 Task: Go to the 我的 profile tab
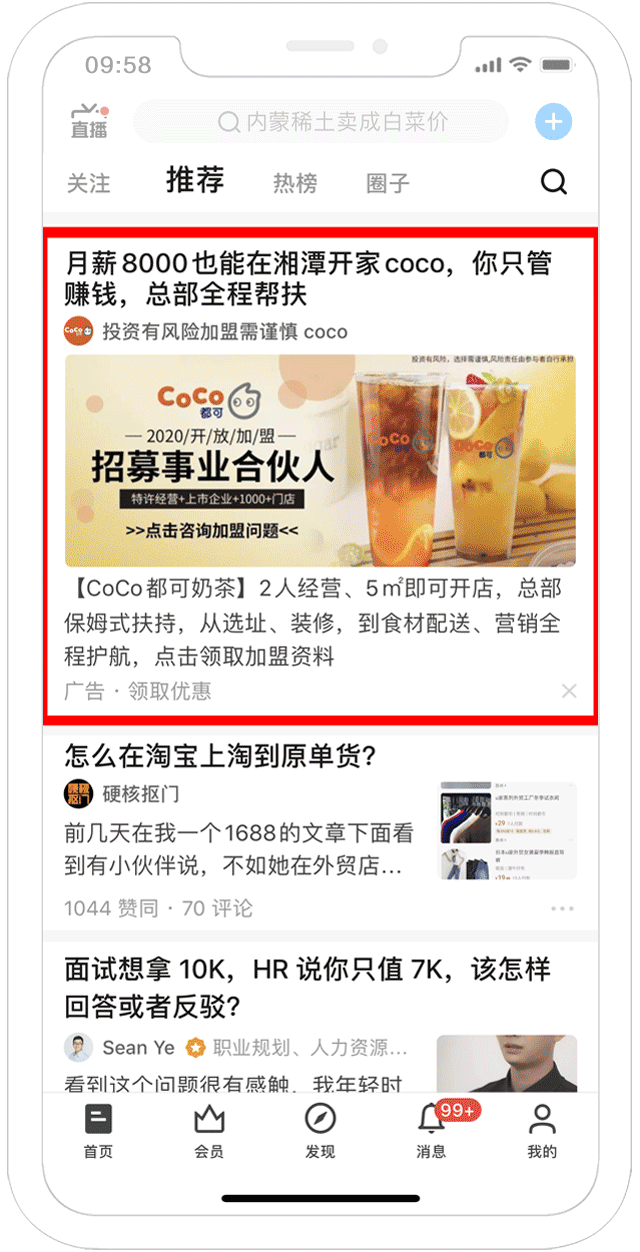click(x=542, y=1131)
